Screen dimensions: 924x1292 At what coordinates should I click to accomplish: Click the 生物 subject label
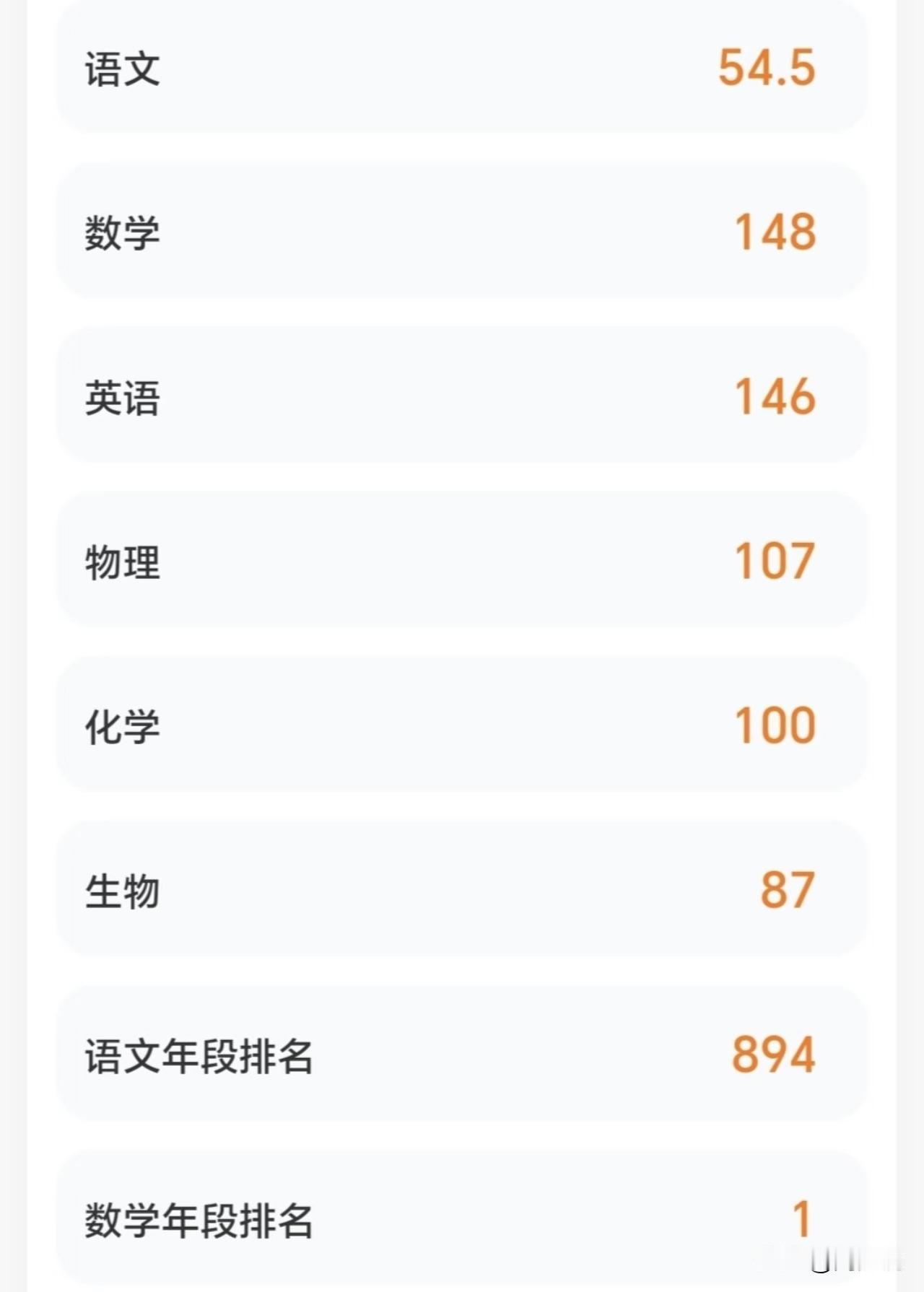pyautogui.click(x=121, y=894)
